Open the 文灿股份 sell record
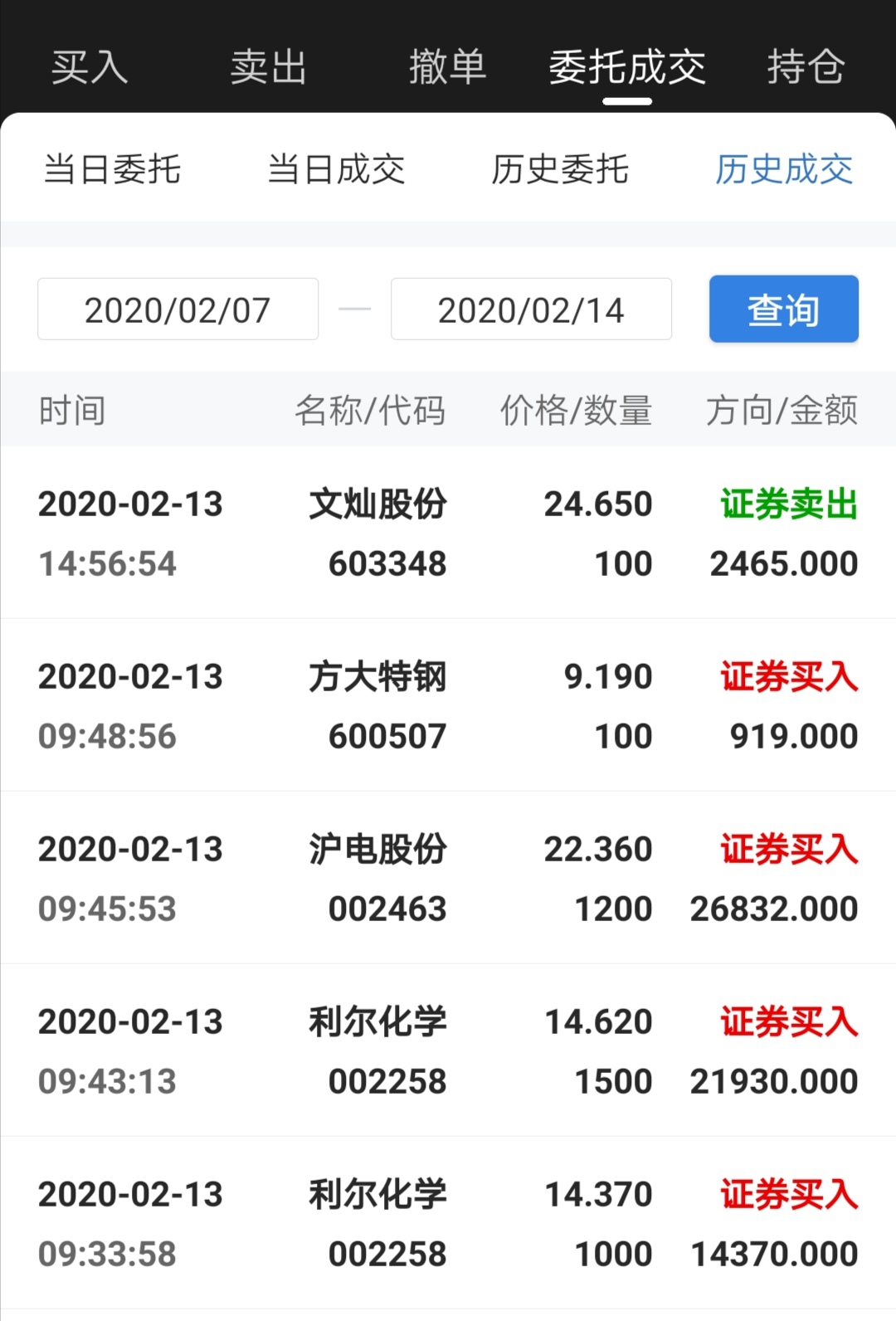Viewport: 896px width, 1321px height. 448,534
